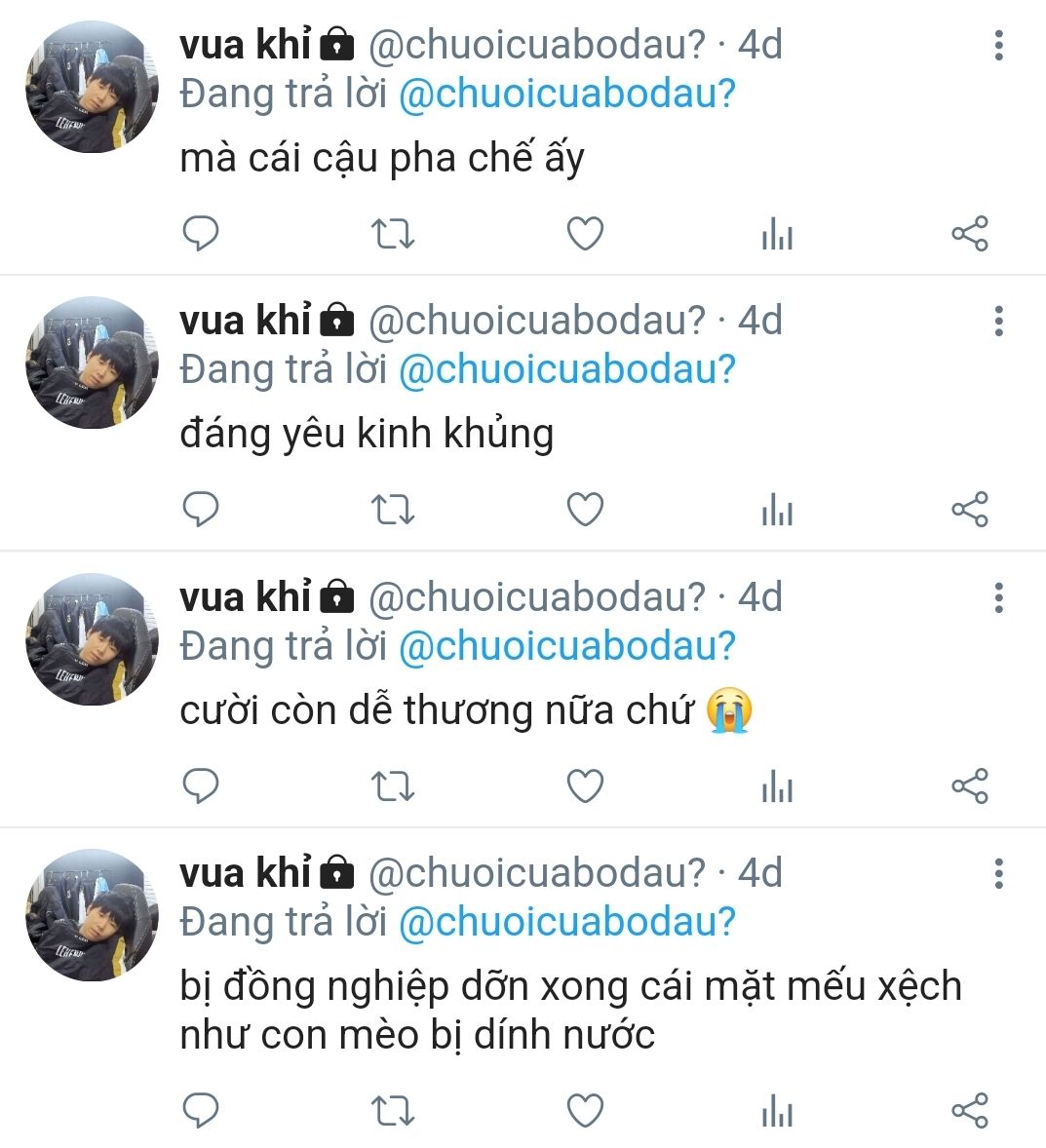Like the 'cười còn dễ thương nữa chứ' tweet

(585, 786)
